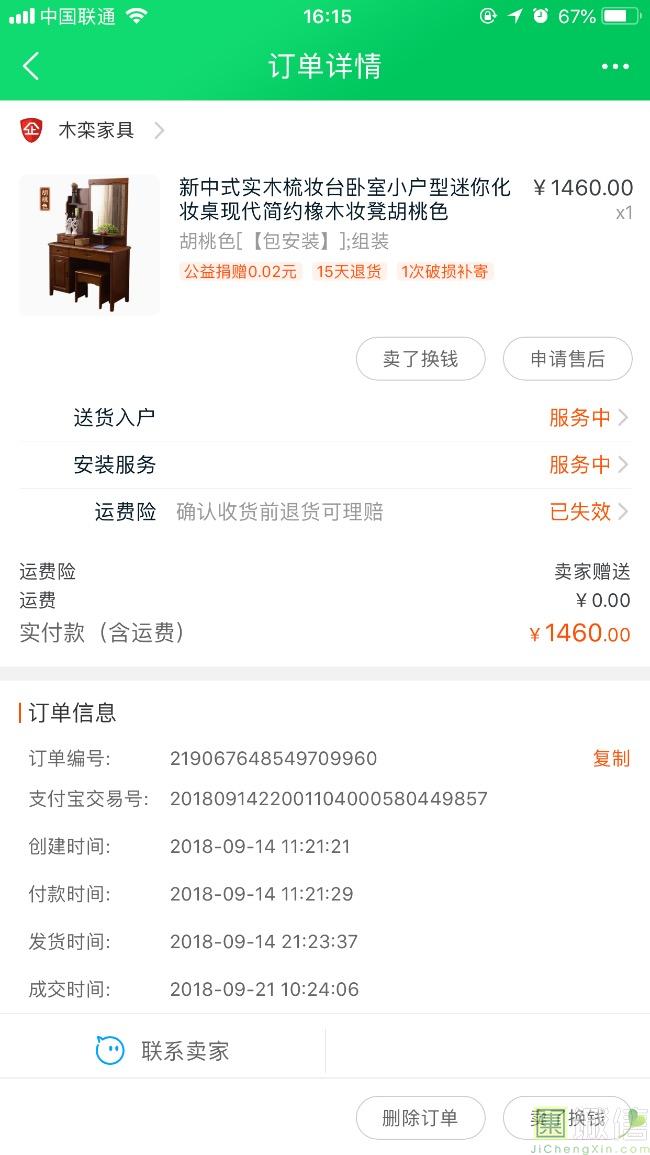The image size is (650, 1155).
Task: View the 安装服务 service details
Action: 325,465
